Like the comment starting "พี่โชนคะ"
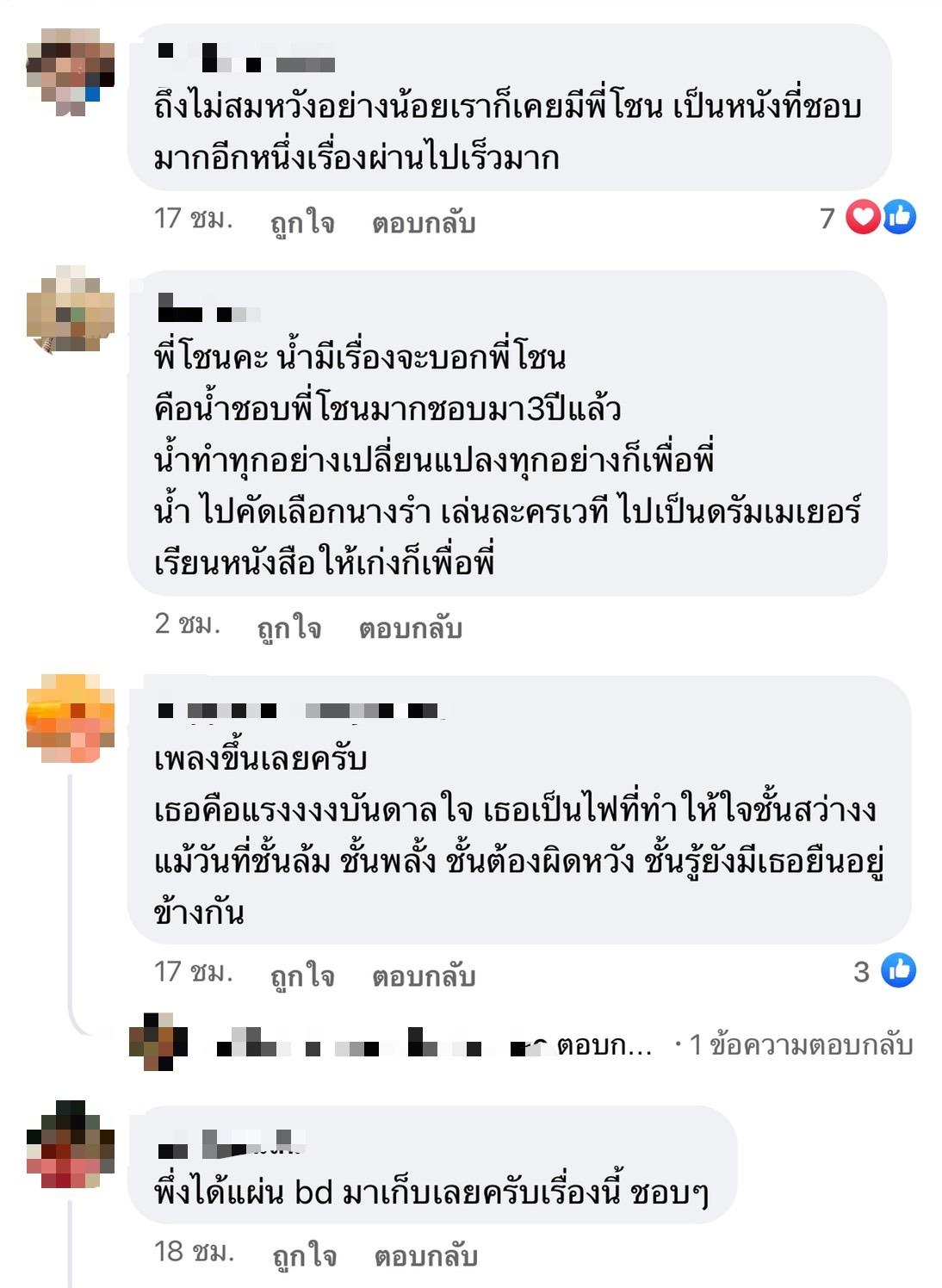The width and height of the screenshot is (942, 1288). 289,629
